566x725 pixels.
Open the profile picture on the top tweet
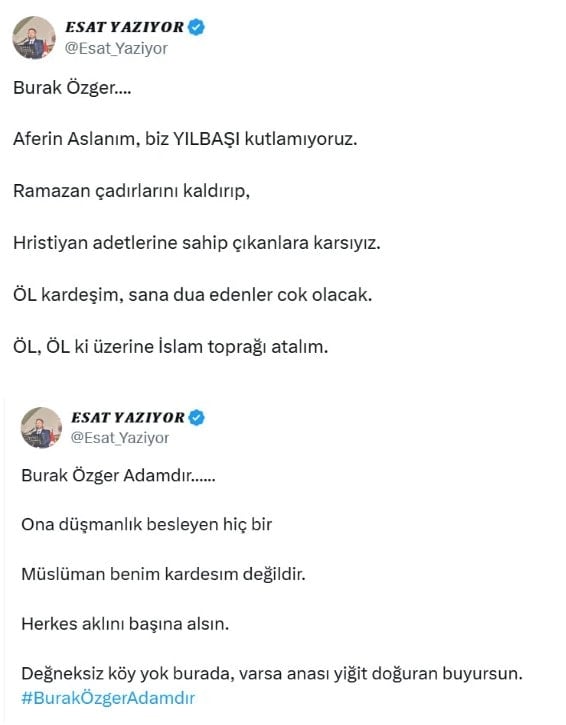tap(34, 37)
